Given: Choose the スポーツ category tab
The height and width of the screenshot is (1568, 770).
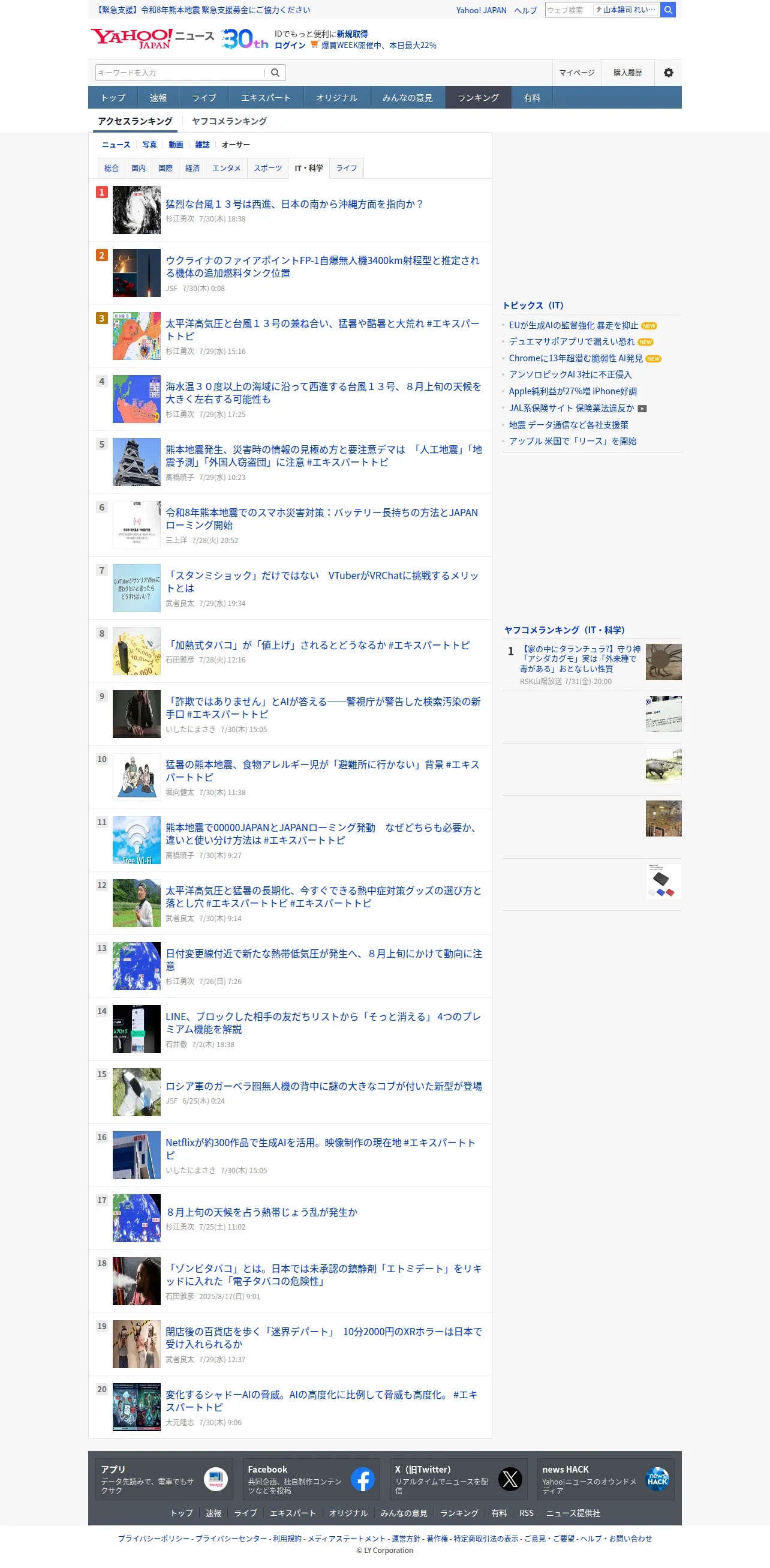Looking at the screenshot, I should 267,168.
